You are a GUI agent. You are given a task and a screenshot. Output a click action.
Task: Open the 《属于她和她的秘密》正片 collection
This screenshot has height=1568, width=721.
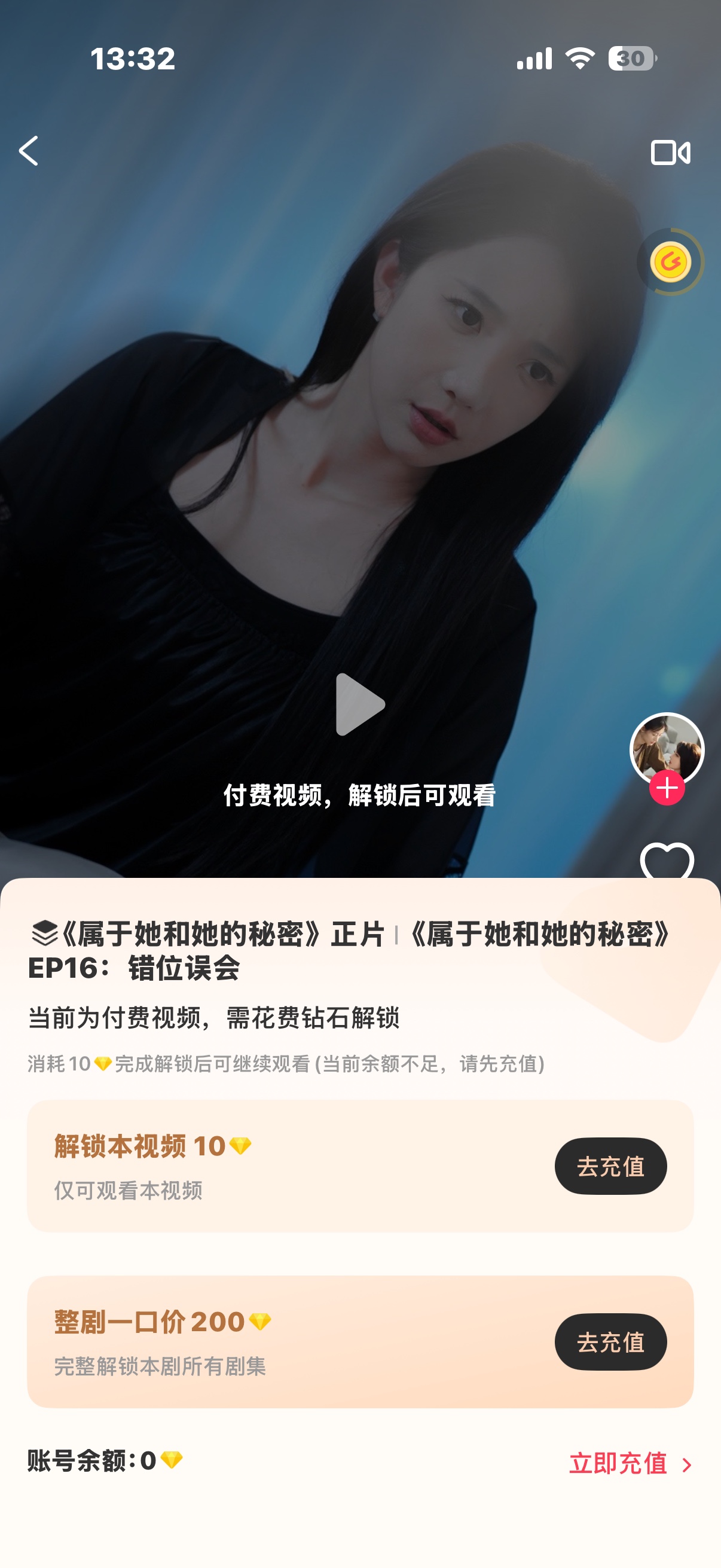pos(208,934)
